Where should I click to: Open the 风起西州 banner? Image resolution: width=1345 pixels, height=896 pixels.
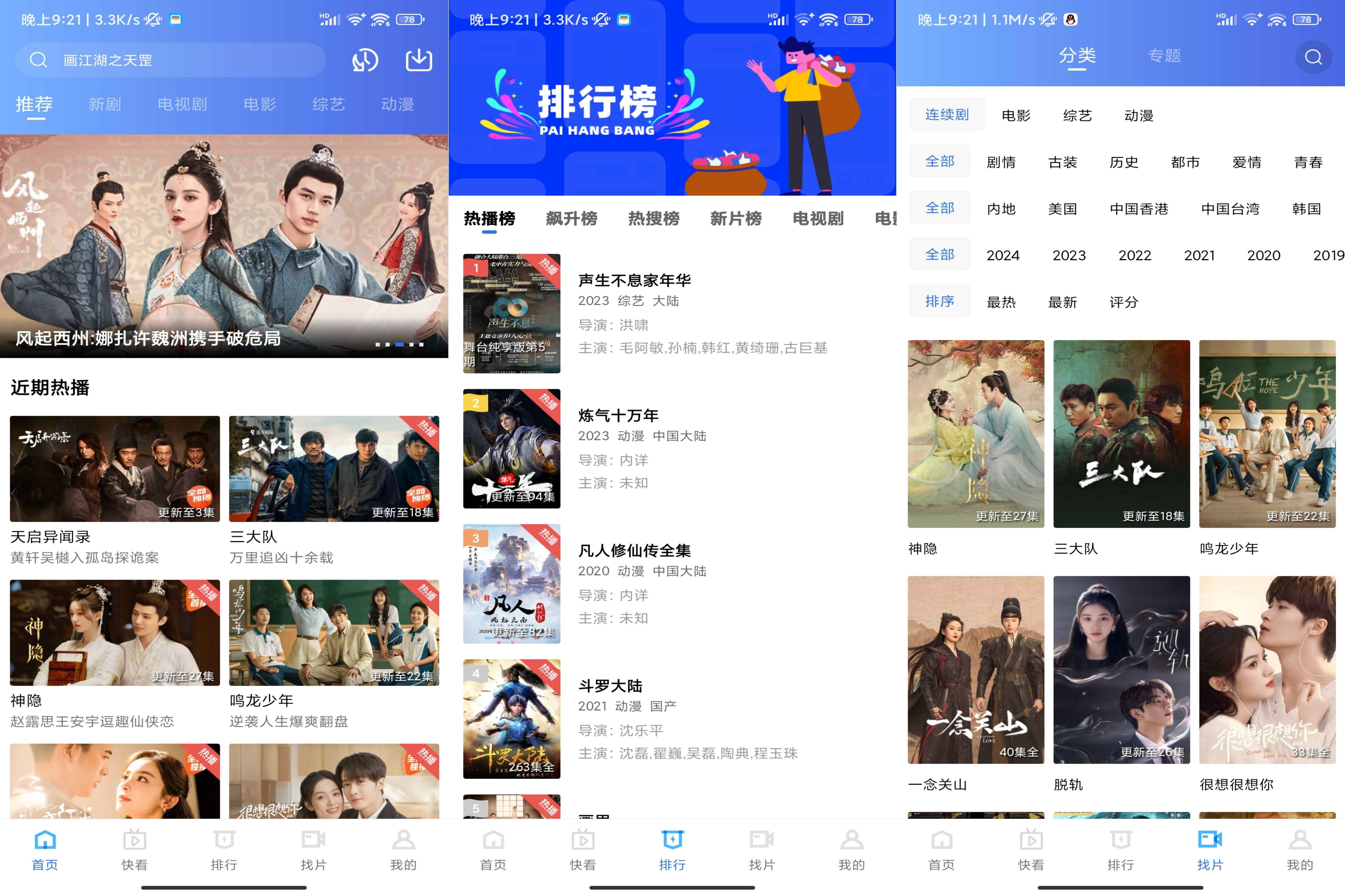(224, 246)
